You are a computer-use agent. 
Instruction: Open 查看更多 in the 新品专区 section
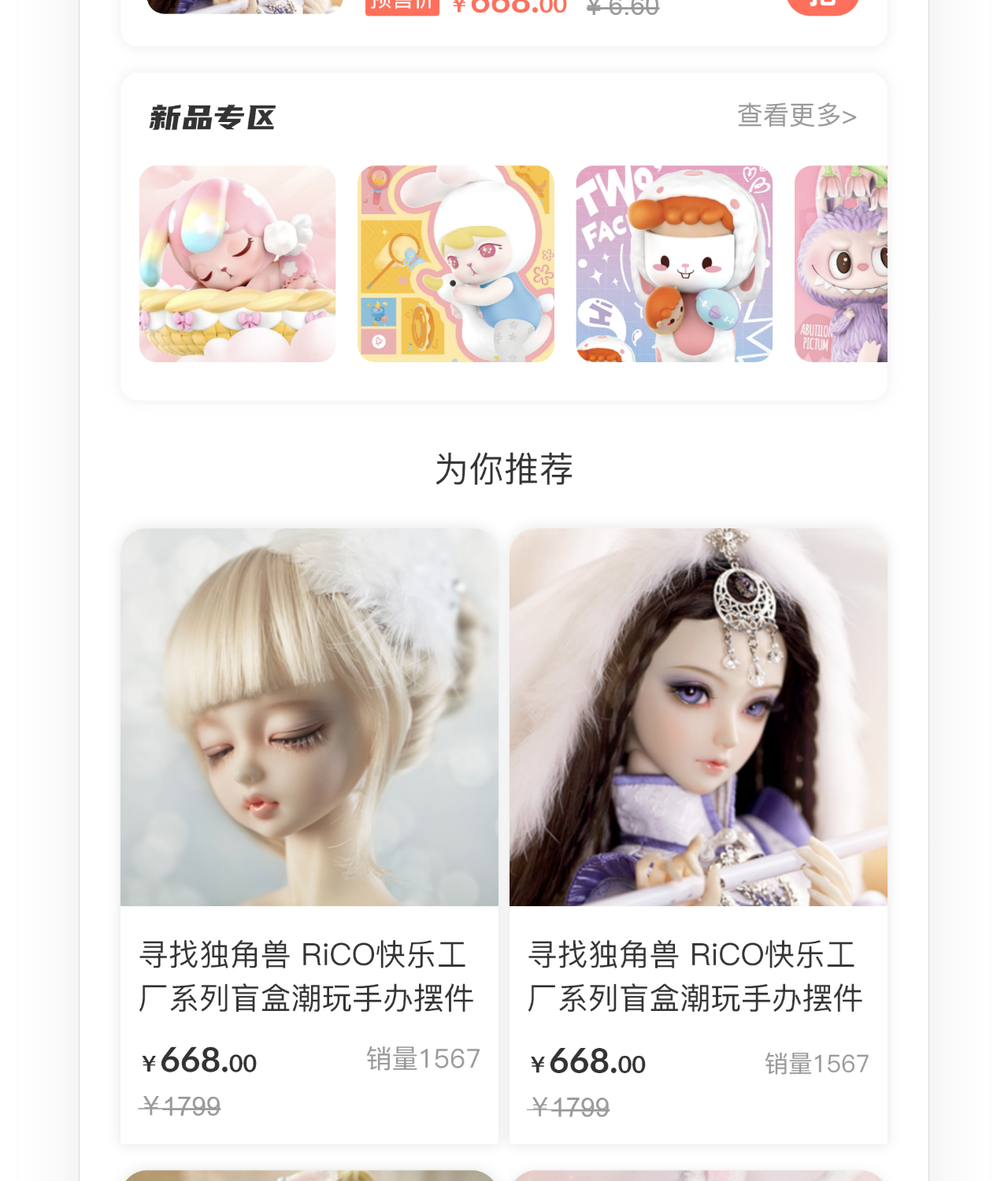(x=796, y=116)
